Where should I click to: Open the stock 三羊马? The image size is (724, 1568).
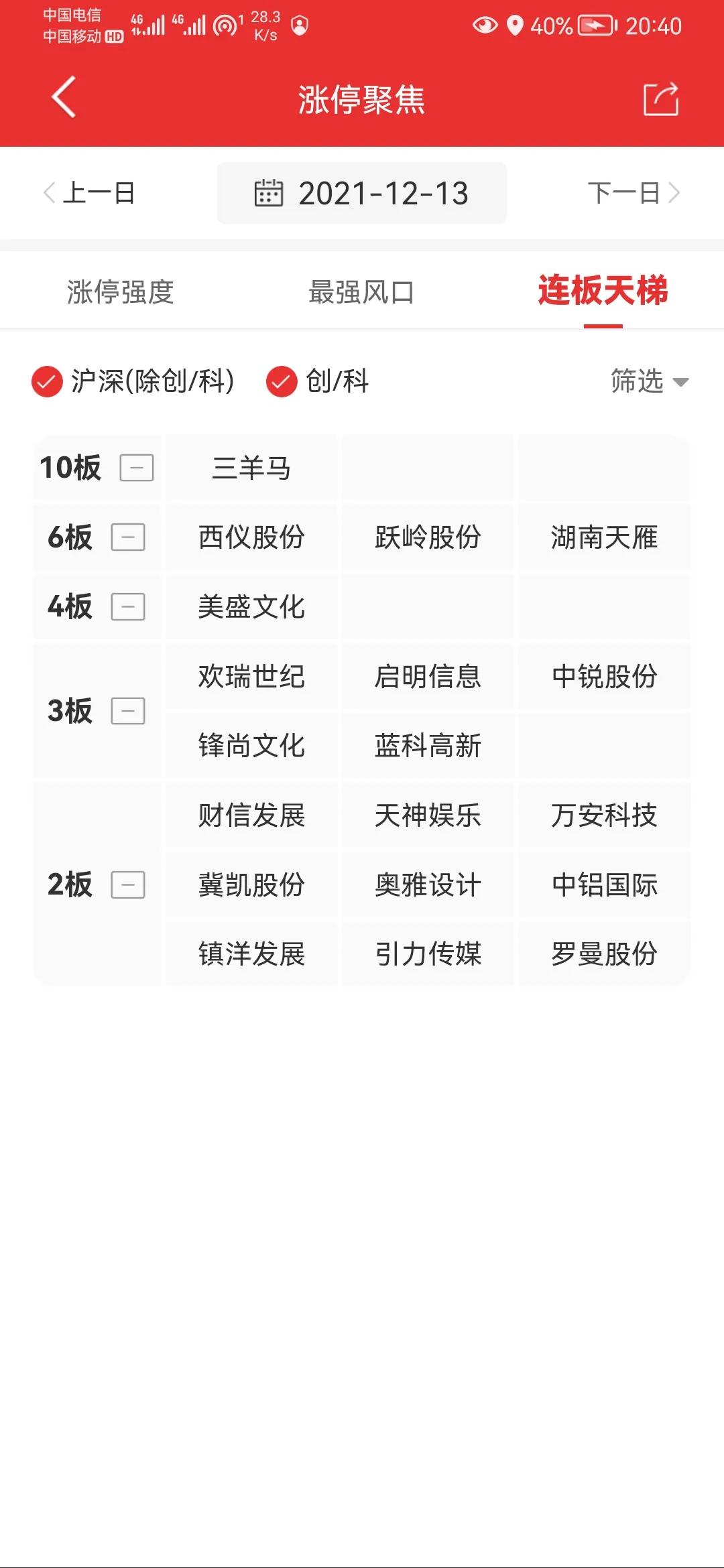pyautogui.click(x=251, y=468)
